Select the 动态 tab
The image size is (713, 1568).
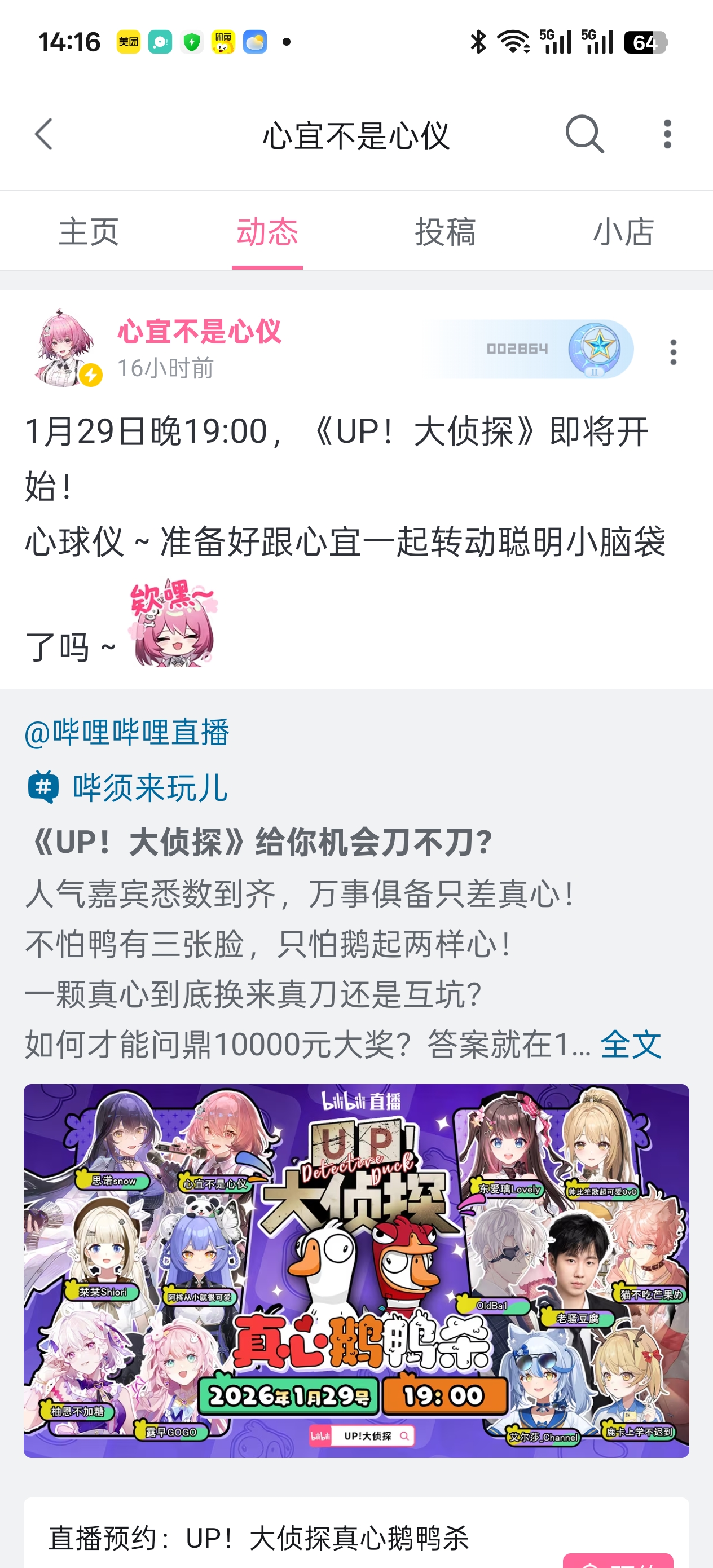(x=267, y=232)
